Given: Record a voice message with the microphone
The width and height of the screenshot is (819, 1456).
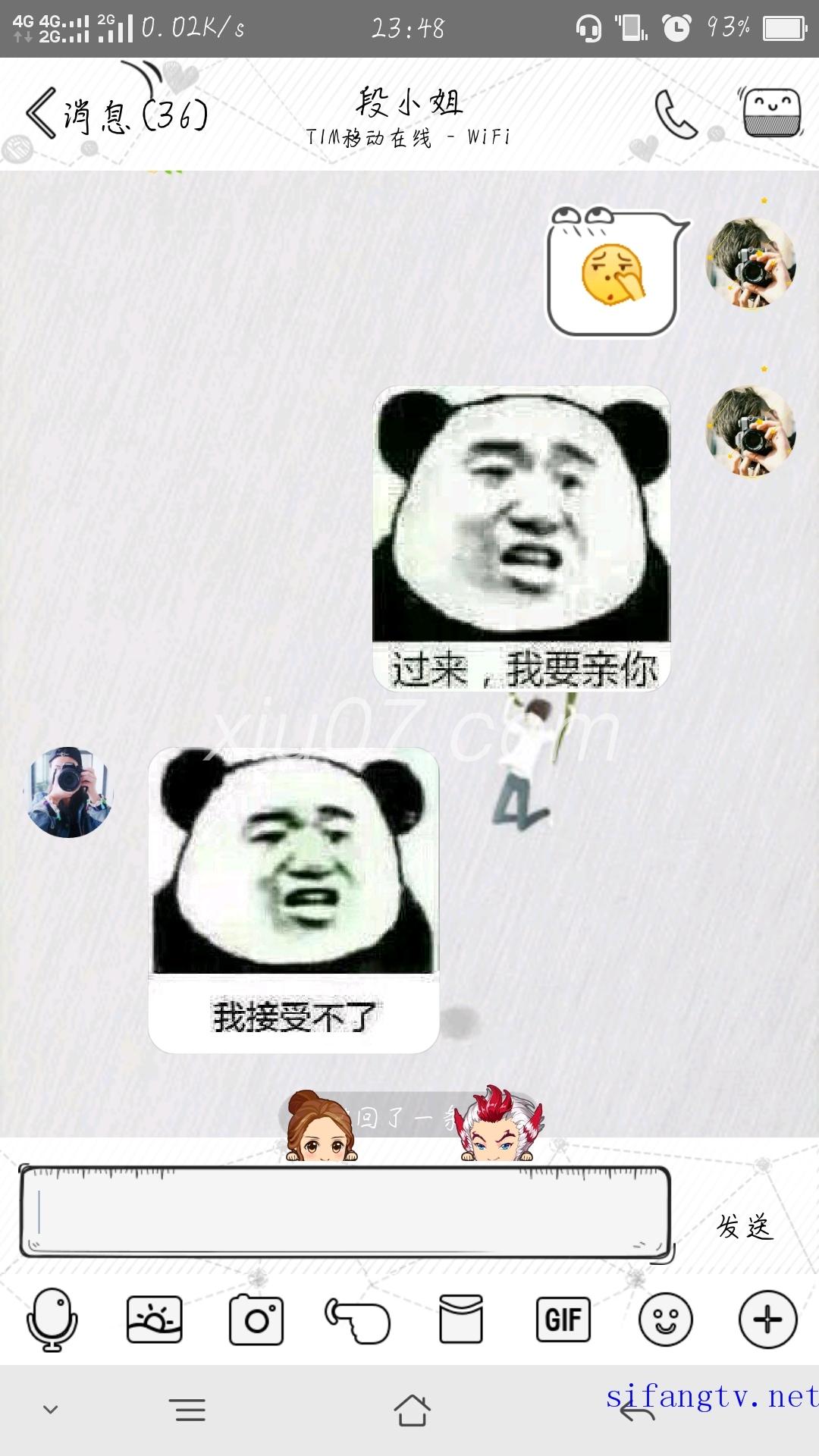Looking at the screenshot, I should click(52, 1319).
